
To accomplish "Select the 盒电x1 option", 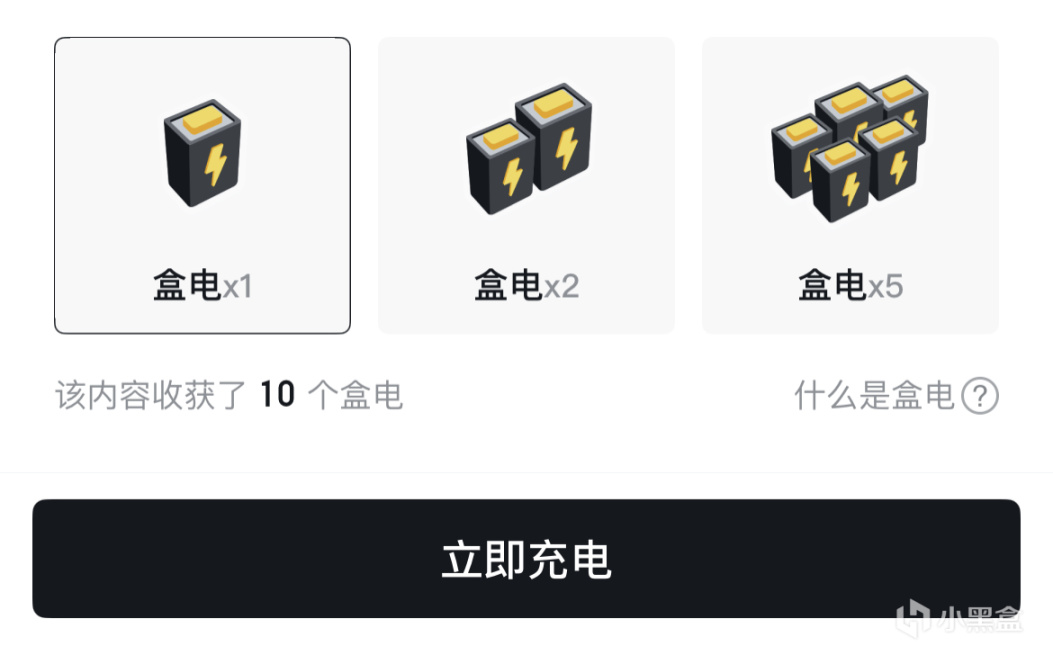I will click(x=202, y=185).
